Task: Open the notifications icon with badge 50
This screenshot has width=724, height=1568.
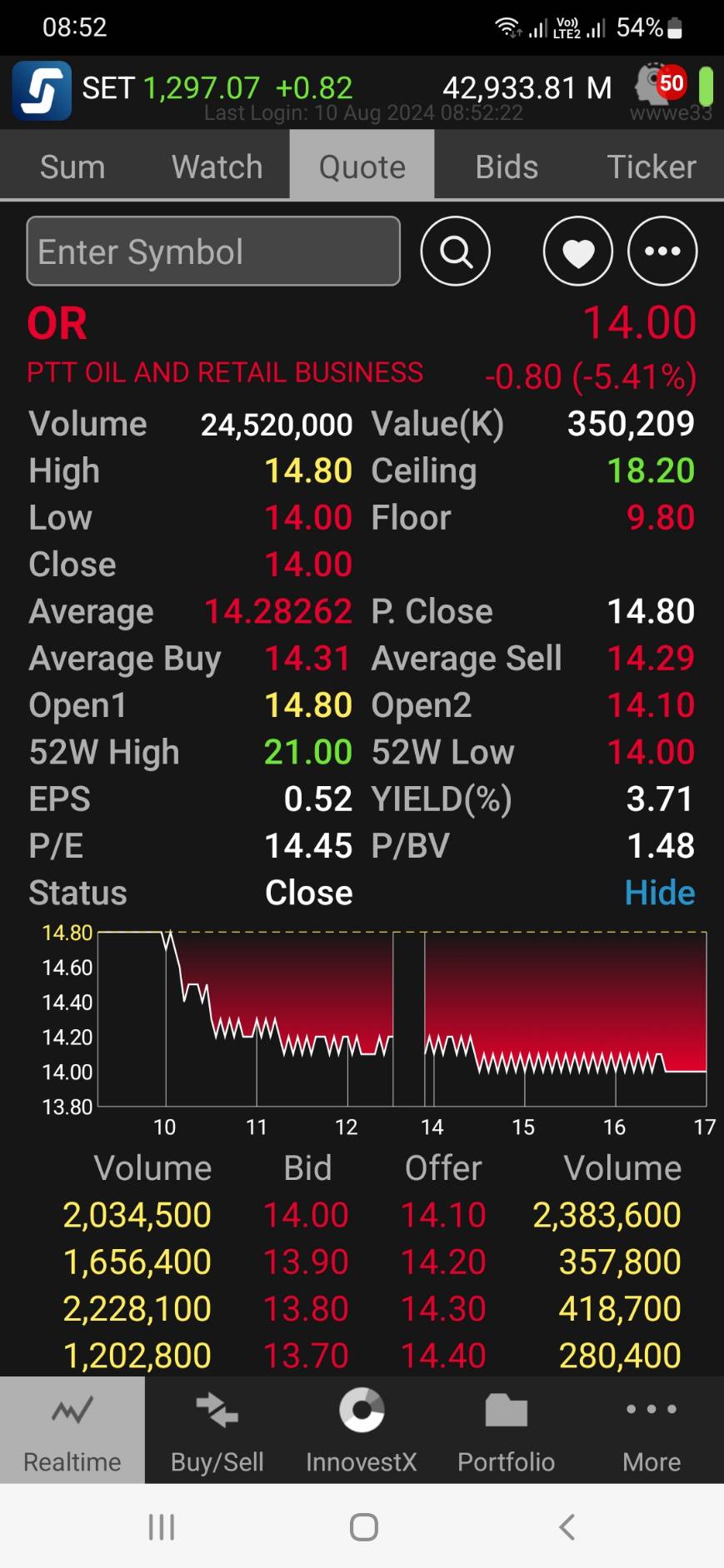Action: pos(662,83)
